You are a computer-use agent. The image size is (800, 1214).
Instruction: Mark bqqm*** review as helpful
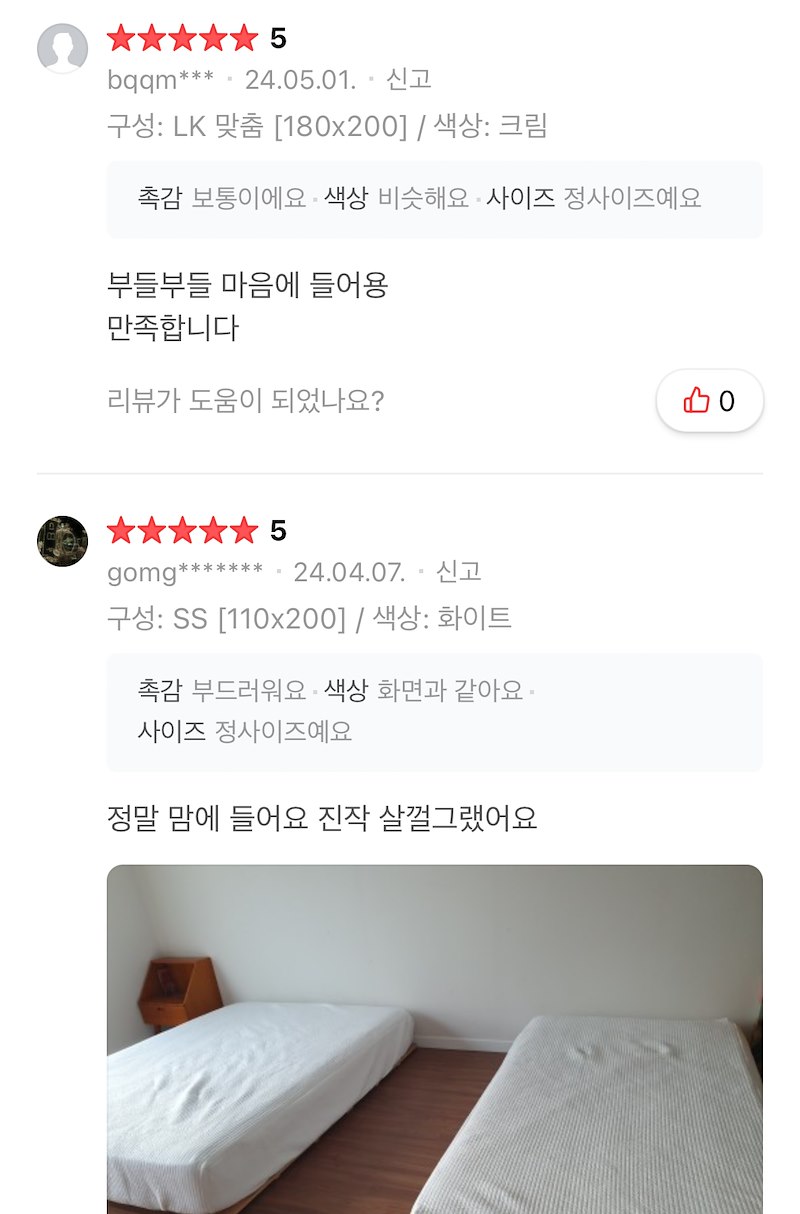point(709,401)
